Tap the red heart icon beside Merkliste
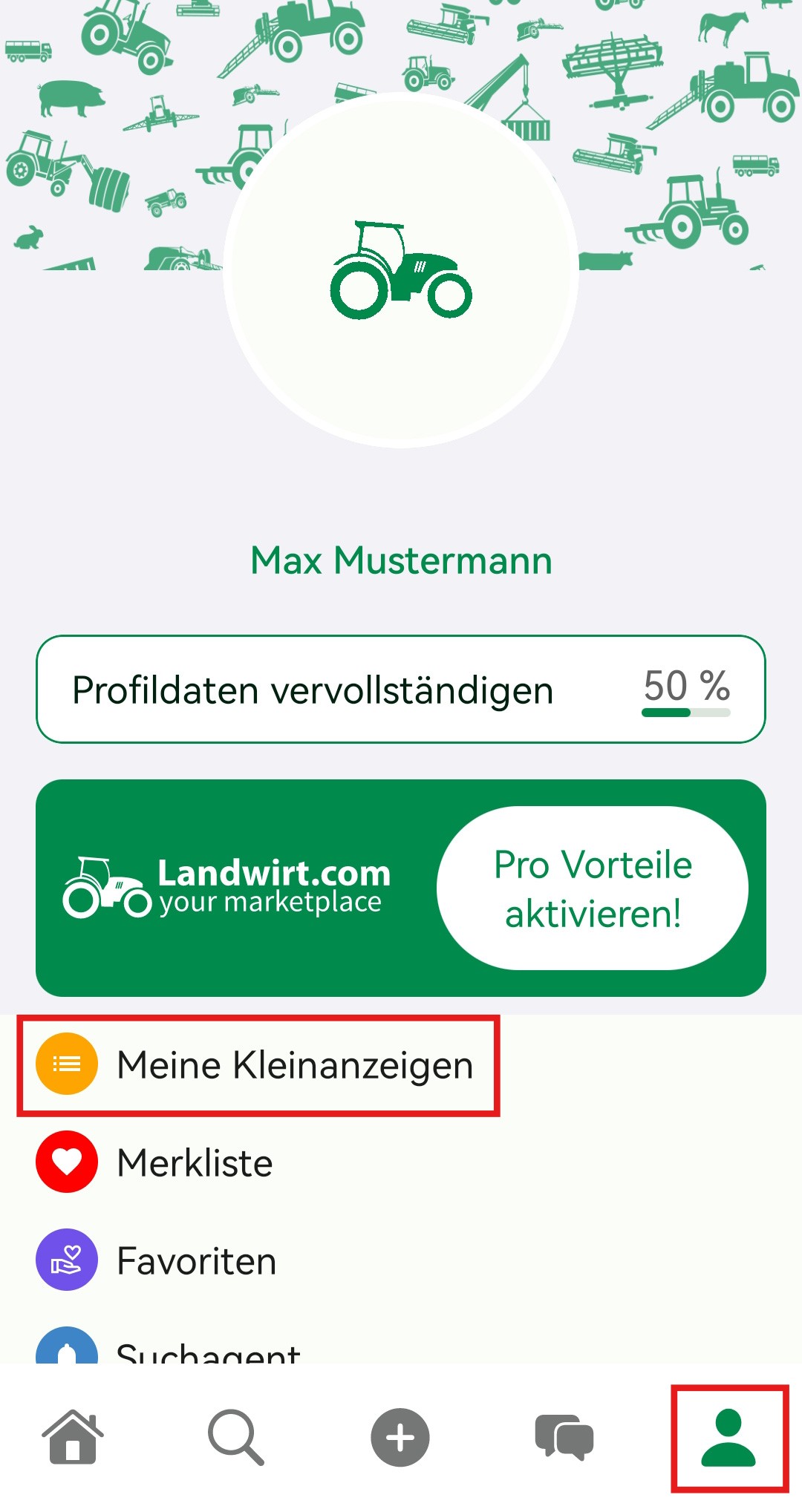This screenshot has height=1512, width=802. pos(66,1162)
